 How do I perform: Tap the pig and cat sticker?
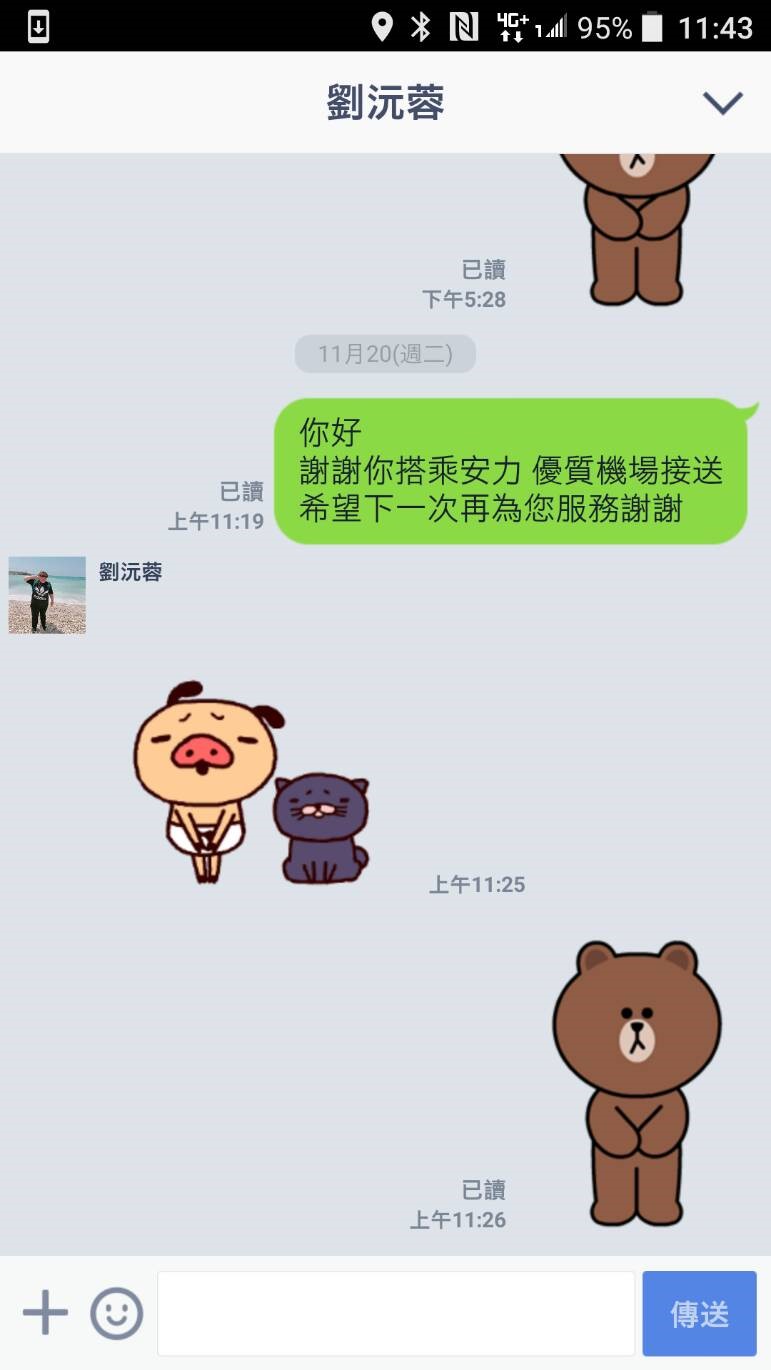[250, 785]
